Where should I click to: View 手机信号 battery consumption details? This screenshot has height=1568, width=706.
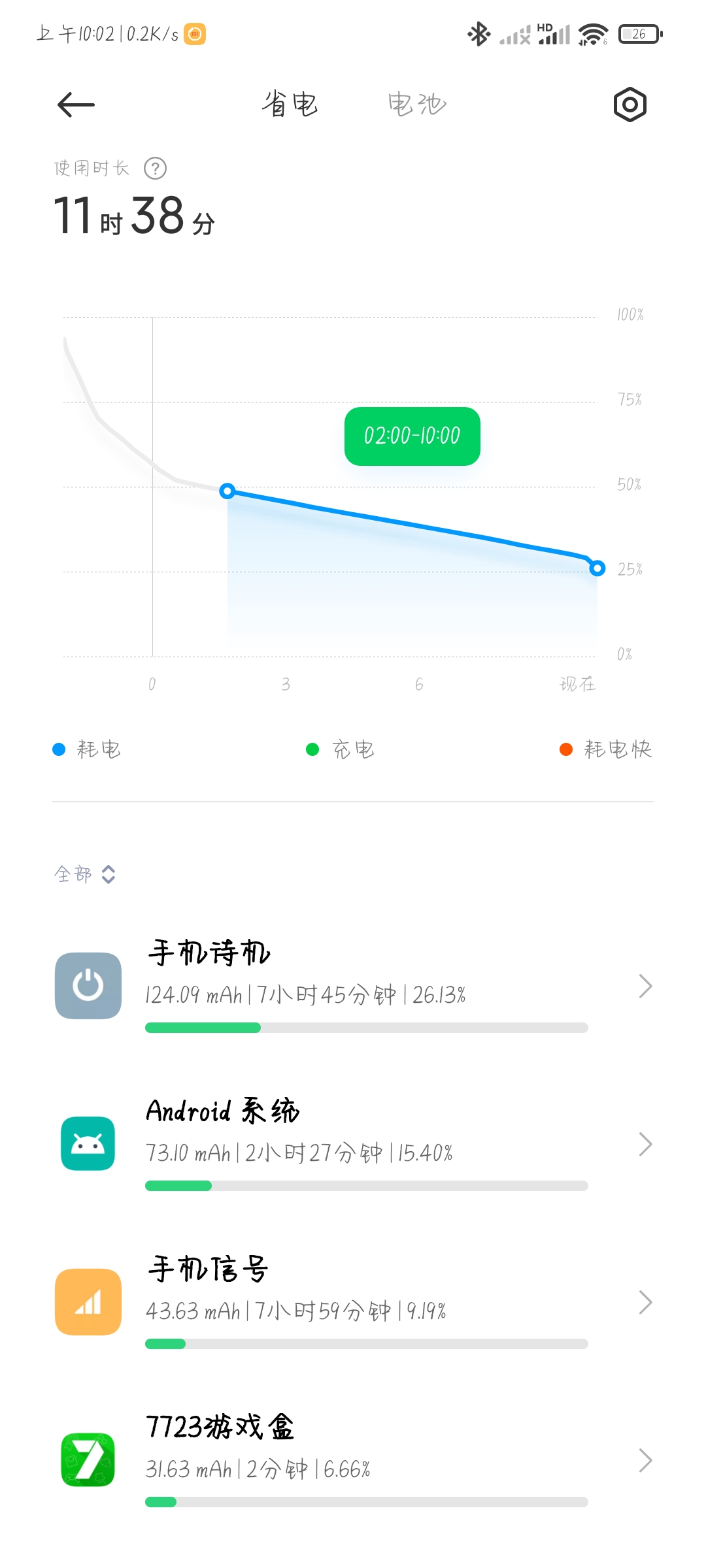pos(353,1302)
